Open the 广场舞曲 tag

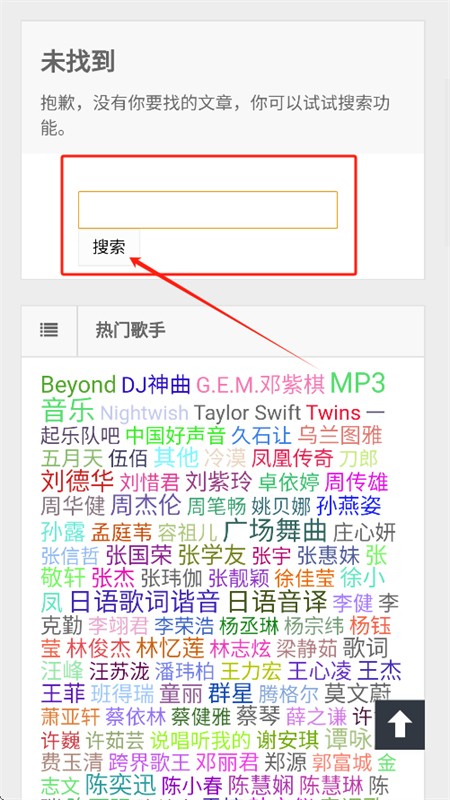(x=274, y=531)
